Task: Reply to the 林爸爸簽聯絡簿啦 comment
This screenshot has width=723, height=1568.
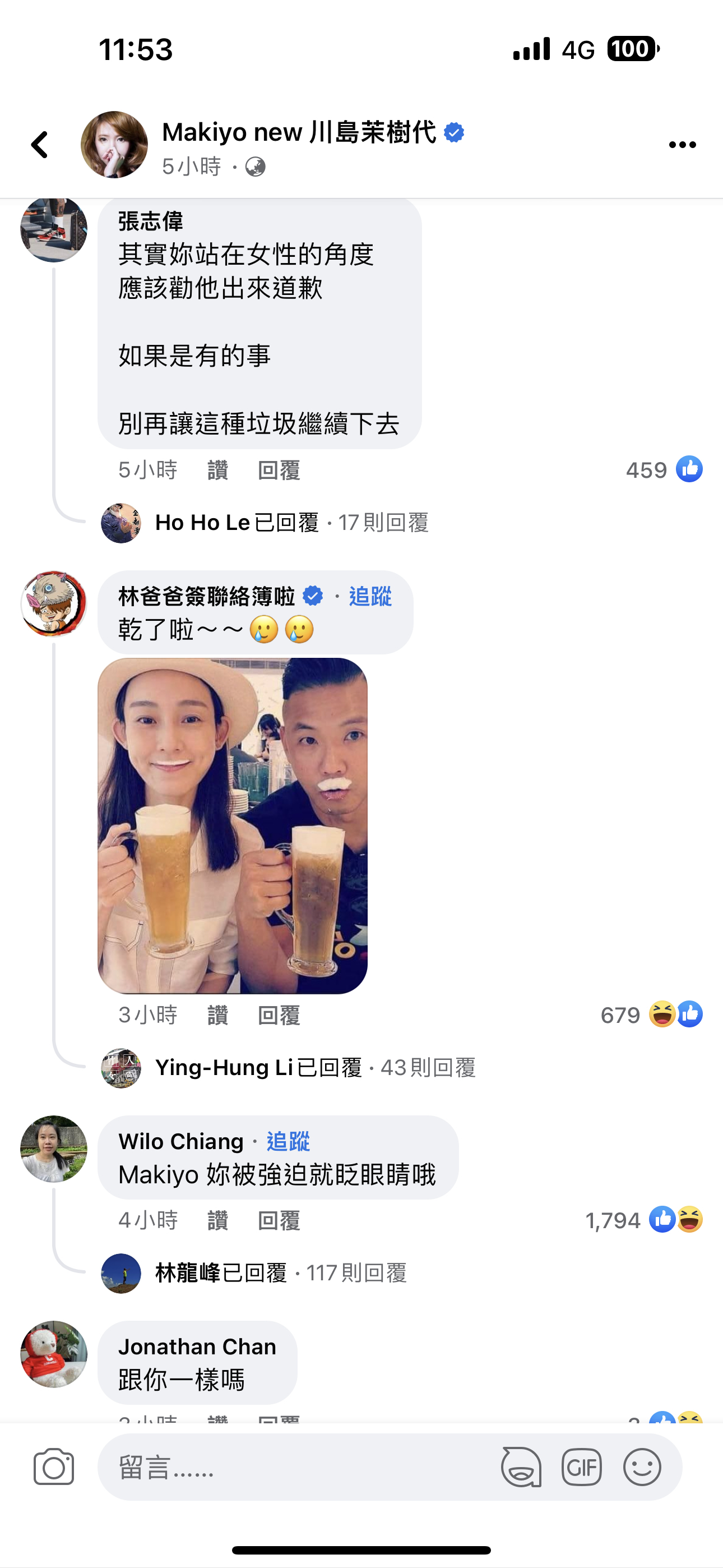Action: (x=279, y=1014)
